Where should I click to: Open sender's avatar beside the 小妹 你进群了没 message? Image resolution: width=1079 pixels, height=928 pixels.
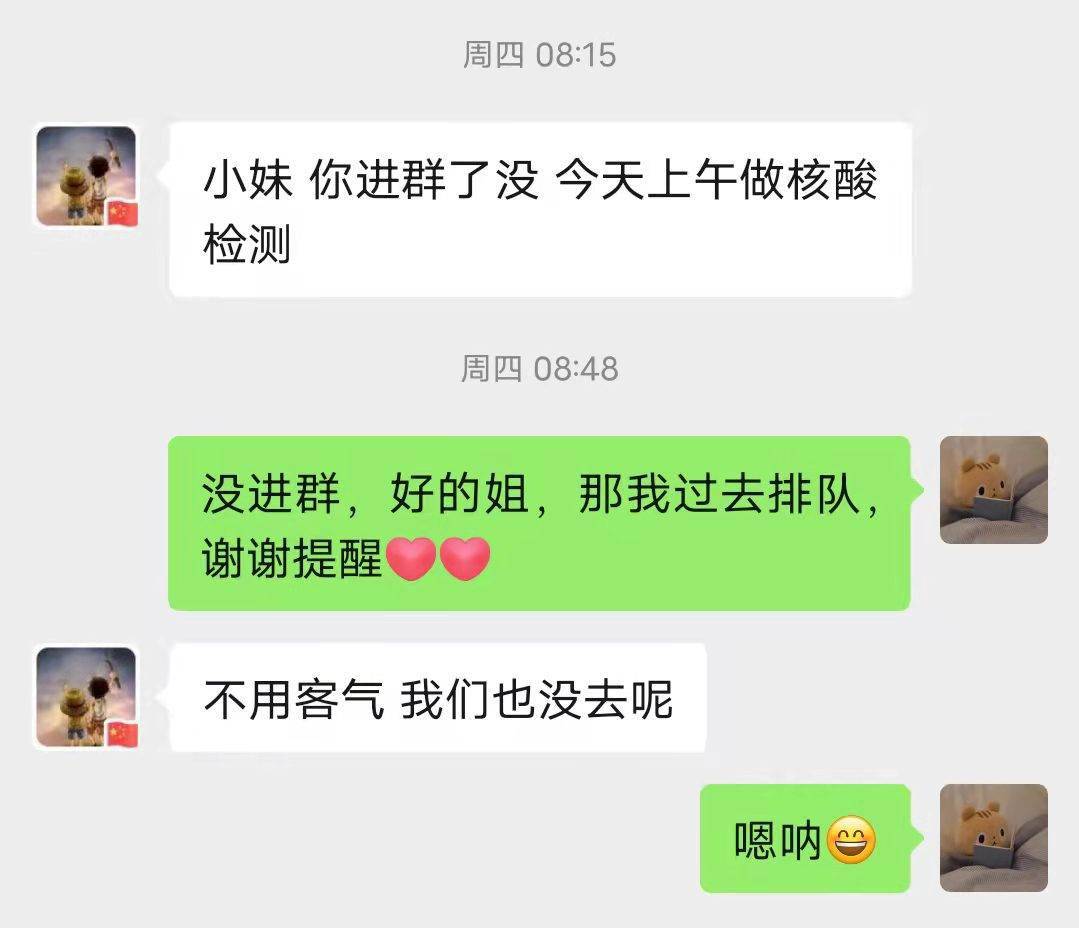[x=86, y=176]
